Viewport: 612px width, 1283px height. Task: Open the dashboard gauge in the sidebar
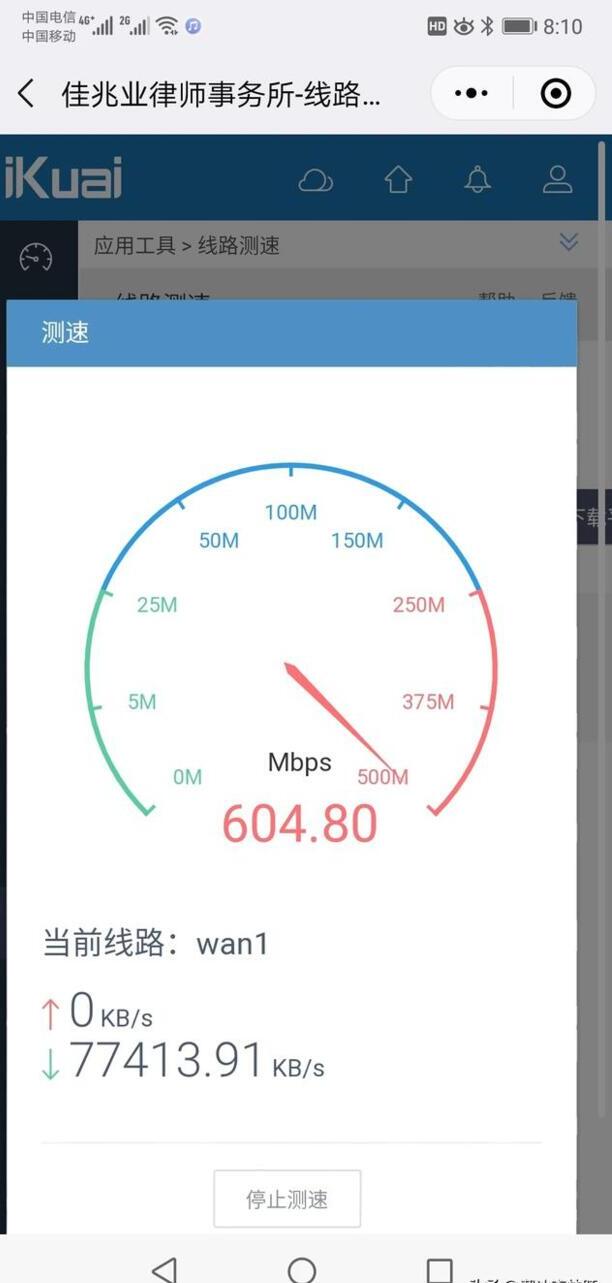[x=36, y=257]
